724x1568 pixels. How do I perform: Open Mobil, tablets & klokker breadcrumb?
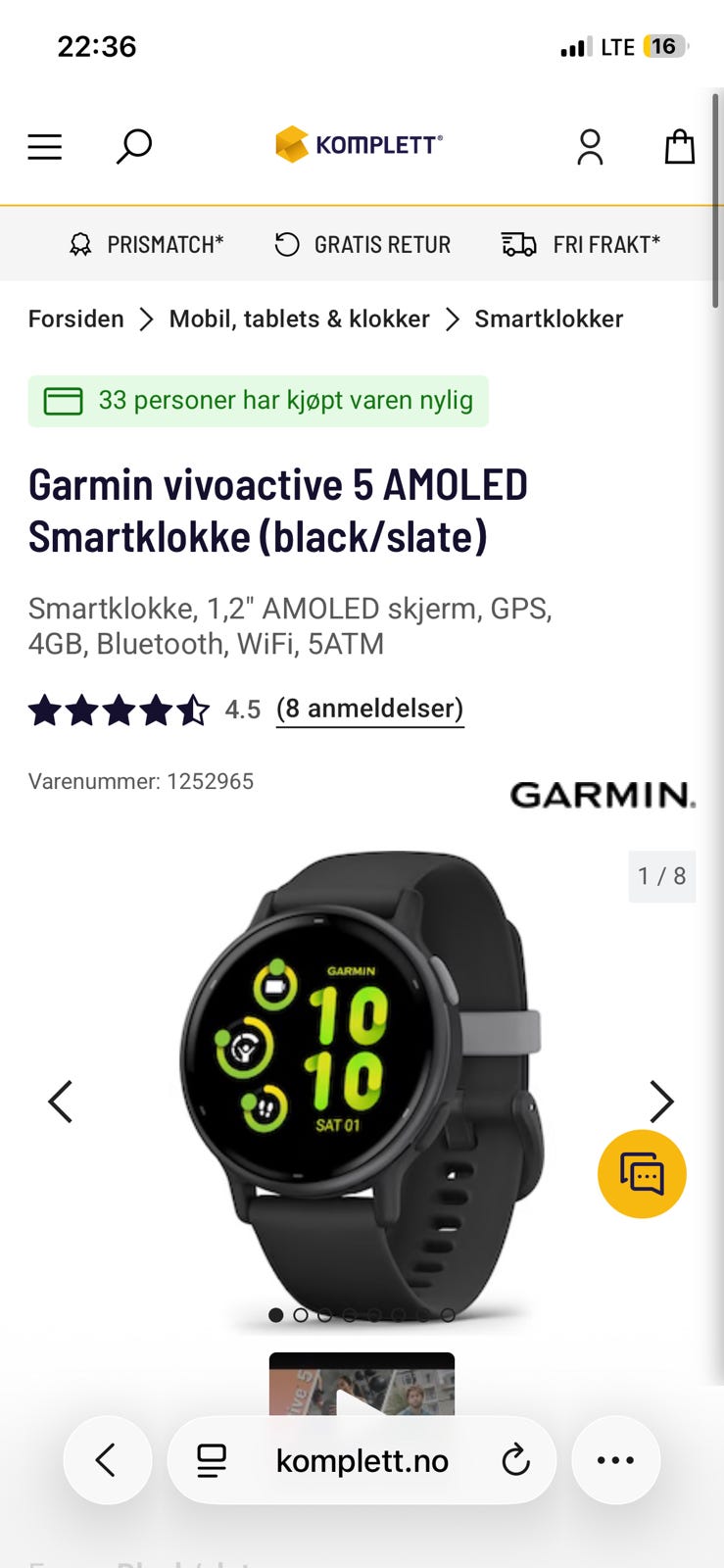299,318
